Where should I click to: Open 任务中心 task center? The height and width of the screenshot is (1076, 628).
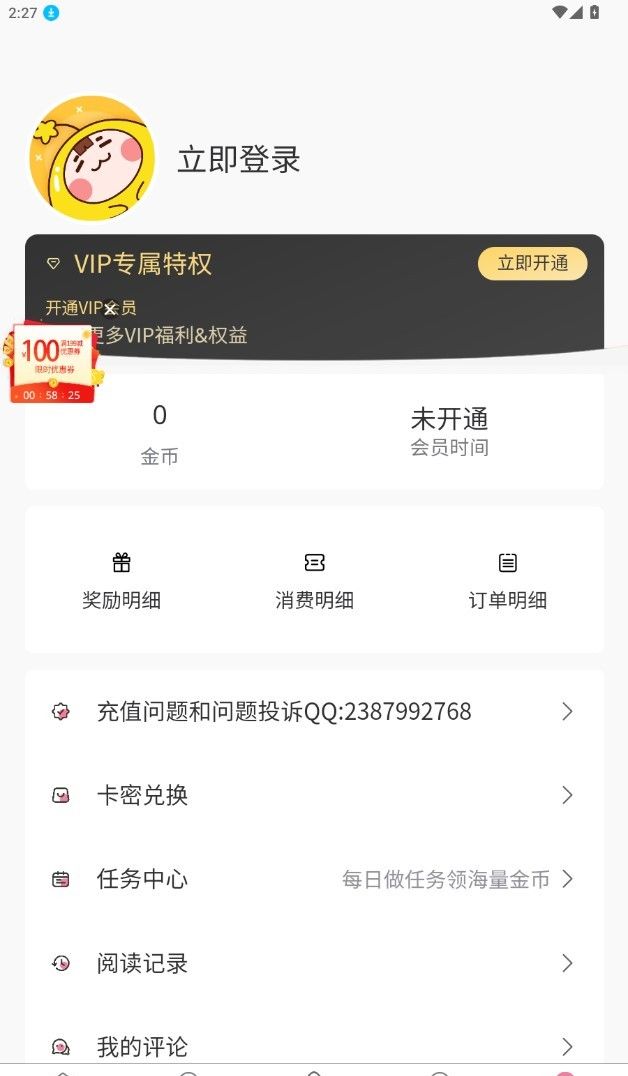coord(314,880)
